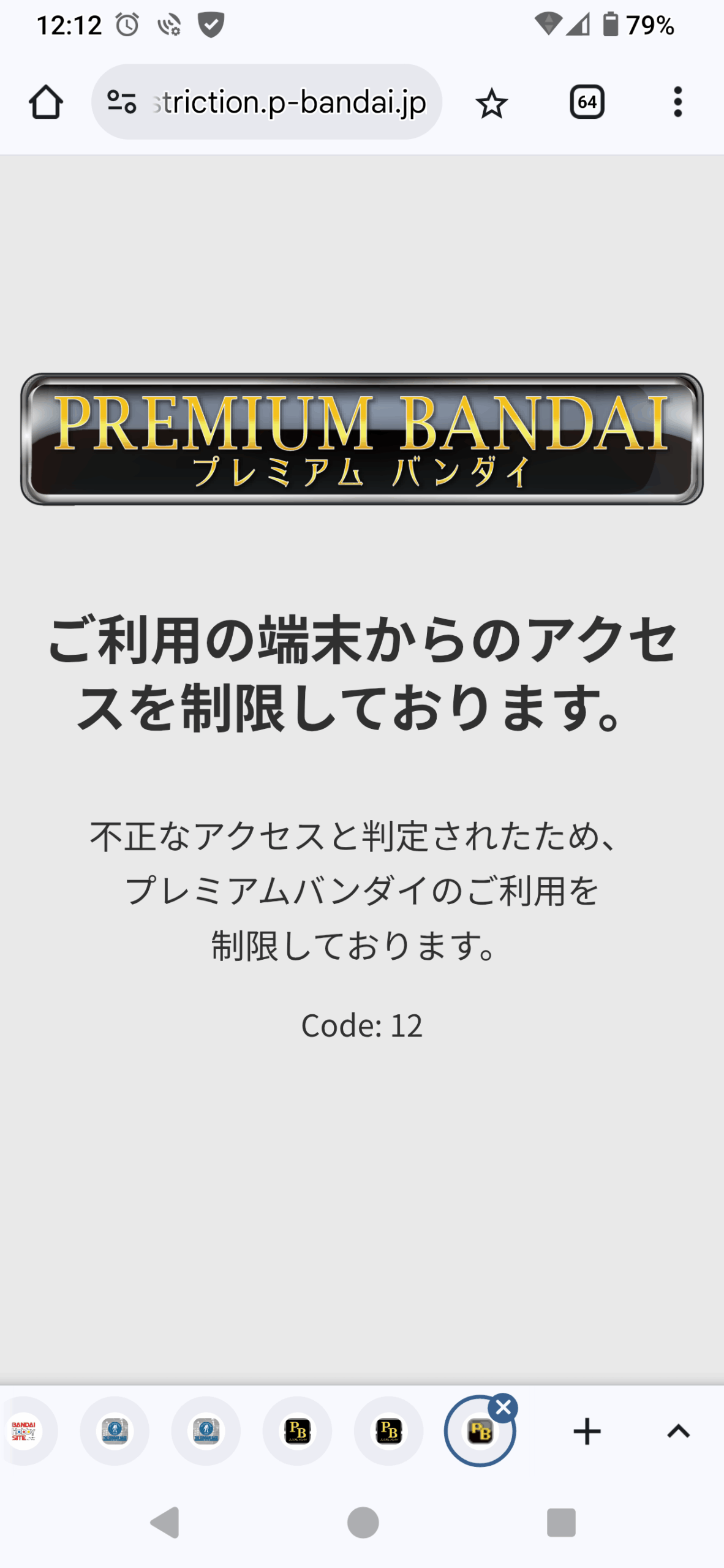Screen dimensions: 724x1568
Task: Go to the browser's home page
Action: pyautogui.click(x=46, y=102)
